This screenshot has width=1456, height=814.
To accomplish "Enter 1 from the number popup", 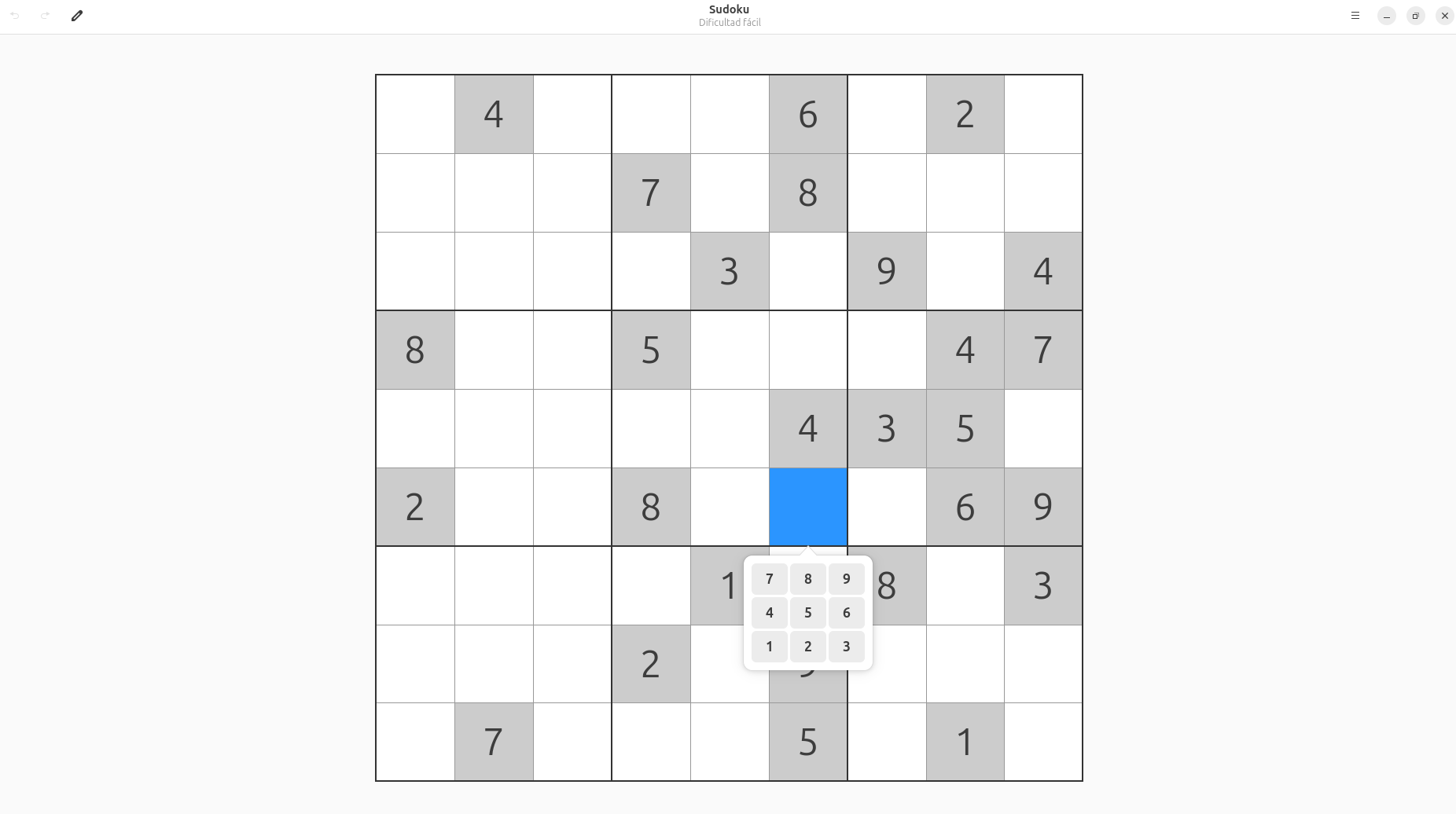I will [x=769, y=647].
